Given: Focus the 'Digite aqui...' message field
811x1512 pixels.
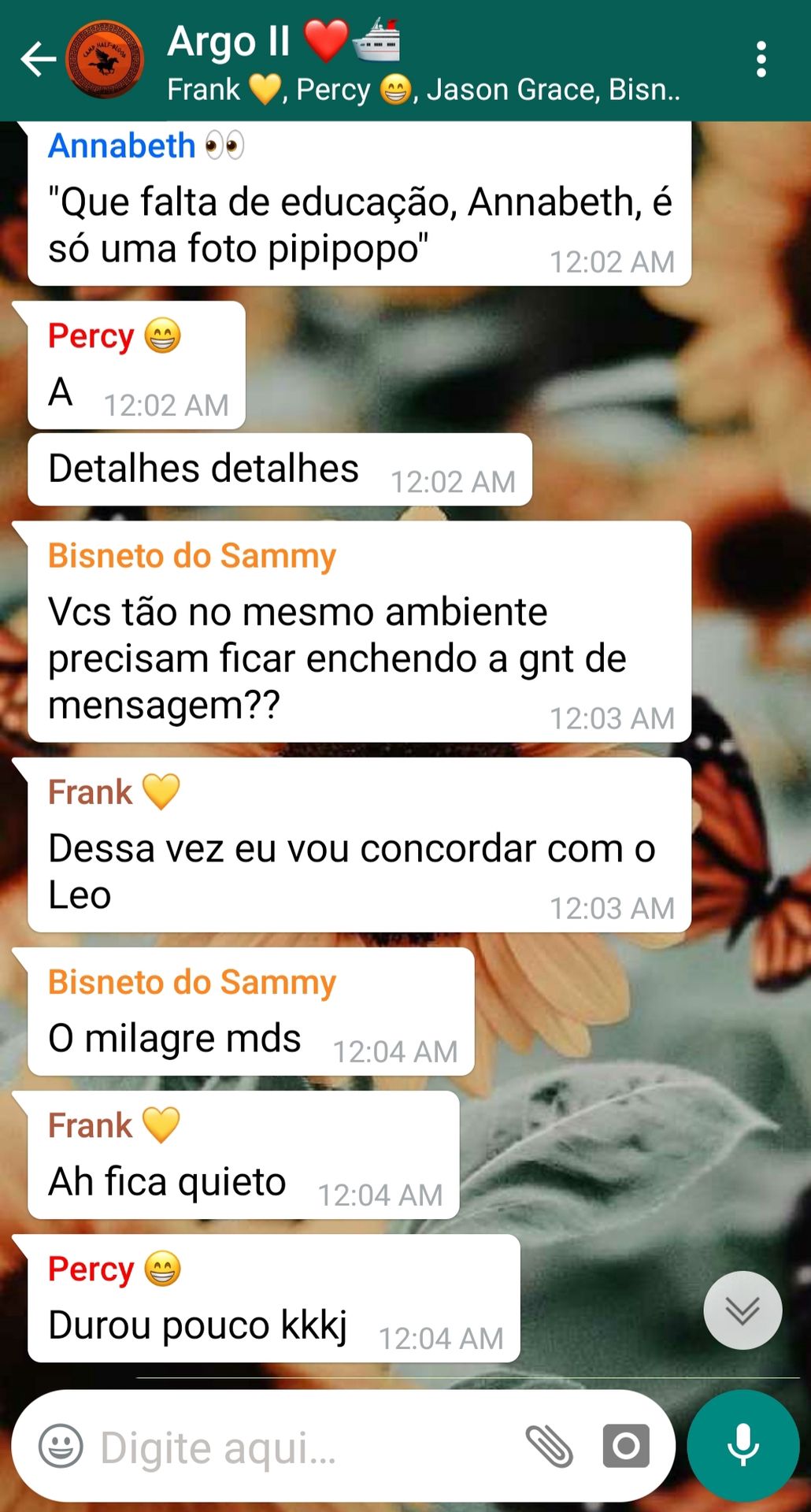Looking at the screenshot, I should 299,1447.
